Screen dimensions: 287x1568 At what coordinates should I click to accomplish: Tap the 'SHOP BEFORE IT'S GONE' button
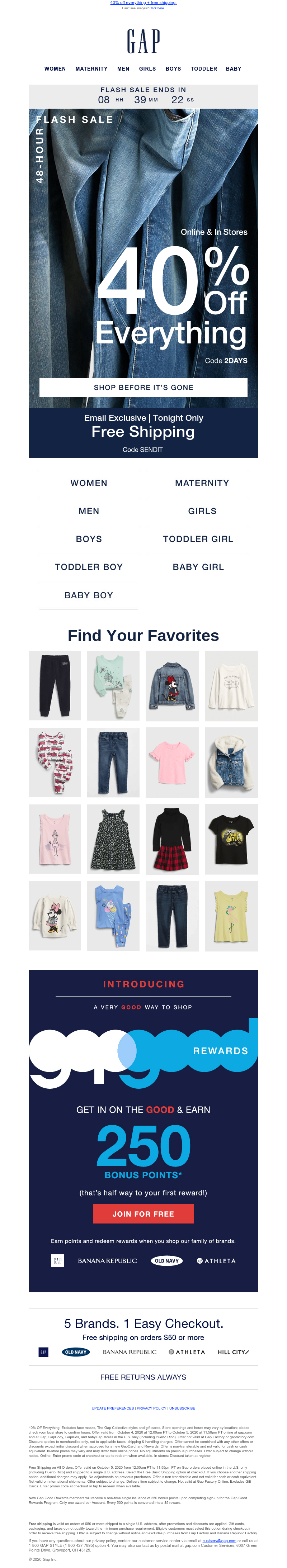143,387
